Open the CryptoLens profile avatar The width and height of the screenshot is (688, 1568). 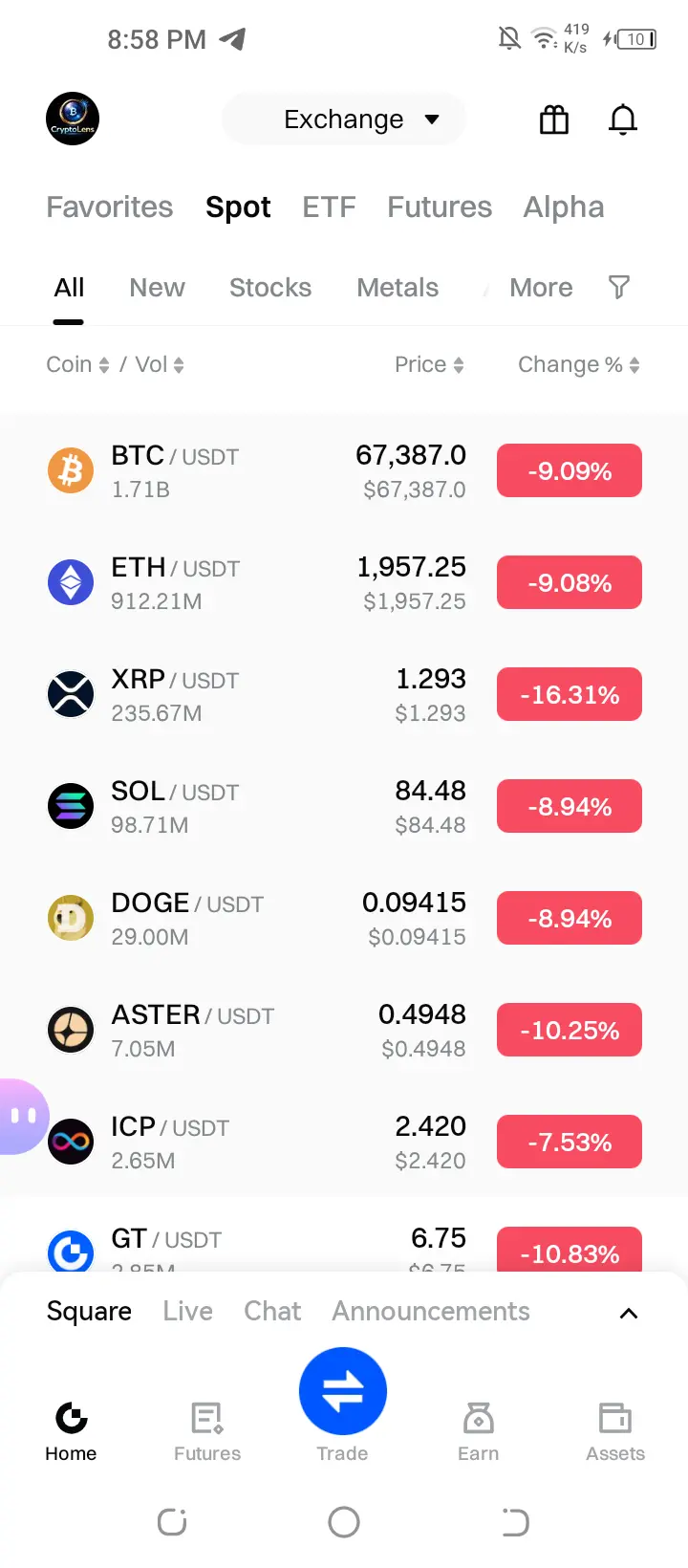pos(73,120)
